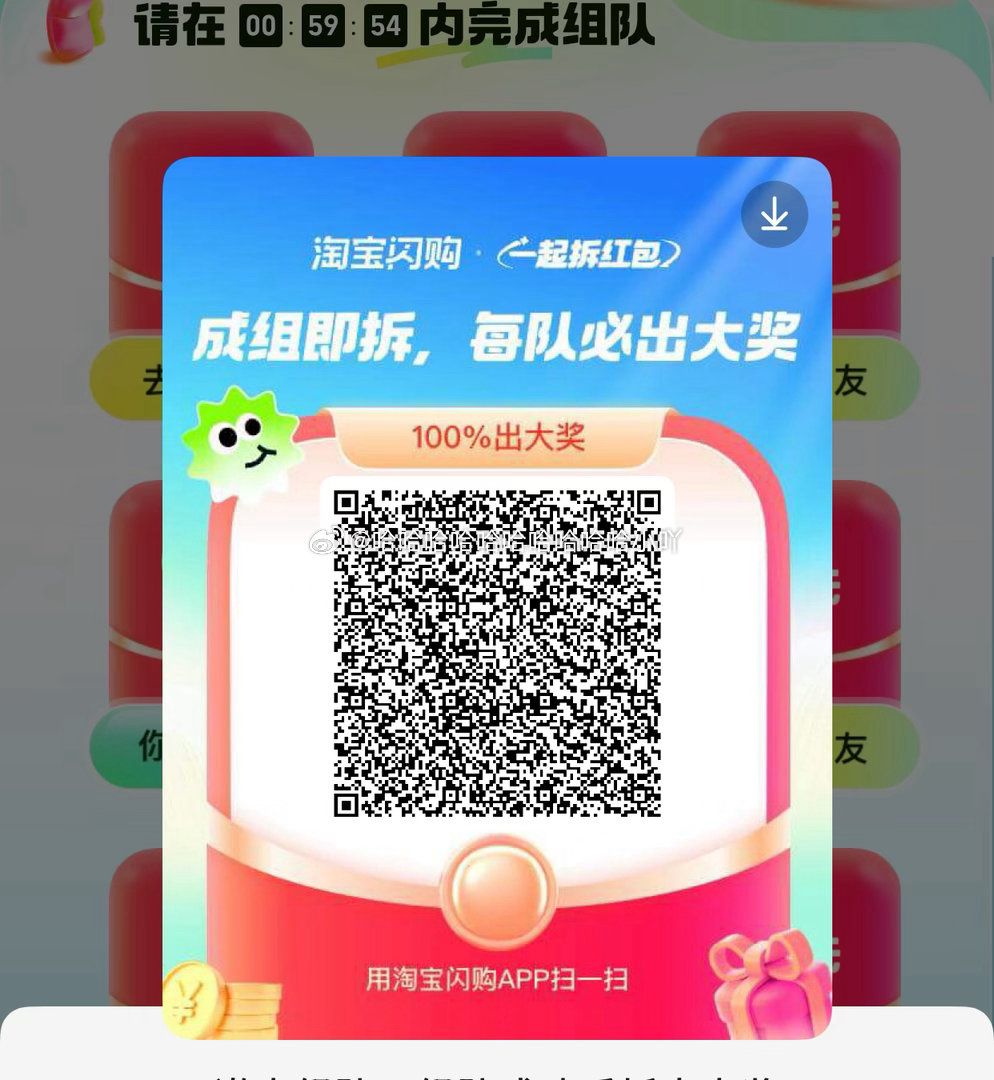This screenshot has height=1080, width=994.
Task: Download the QR code poster image
Action: [774, 214]
